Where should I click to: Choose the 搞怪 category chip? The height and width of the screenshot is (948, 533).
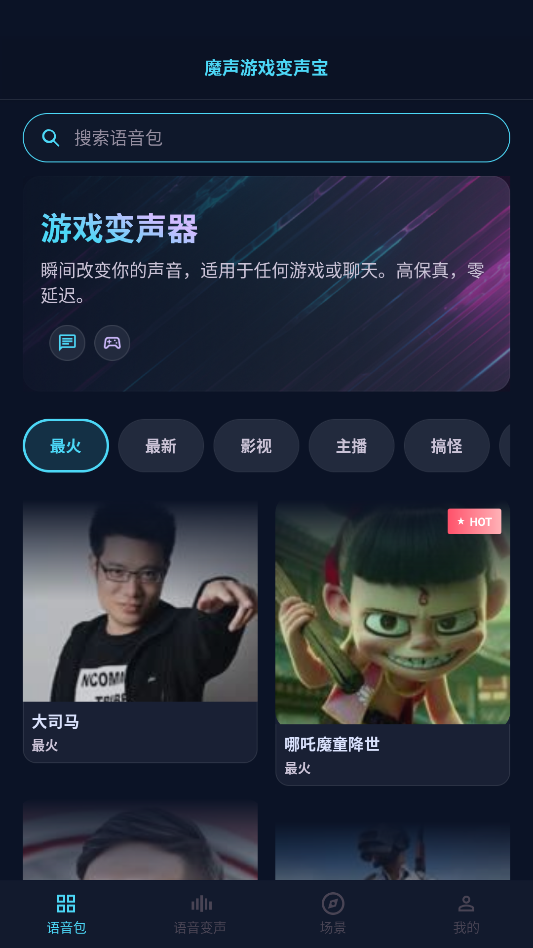pos(447,446)
